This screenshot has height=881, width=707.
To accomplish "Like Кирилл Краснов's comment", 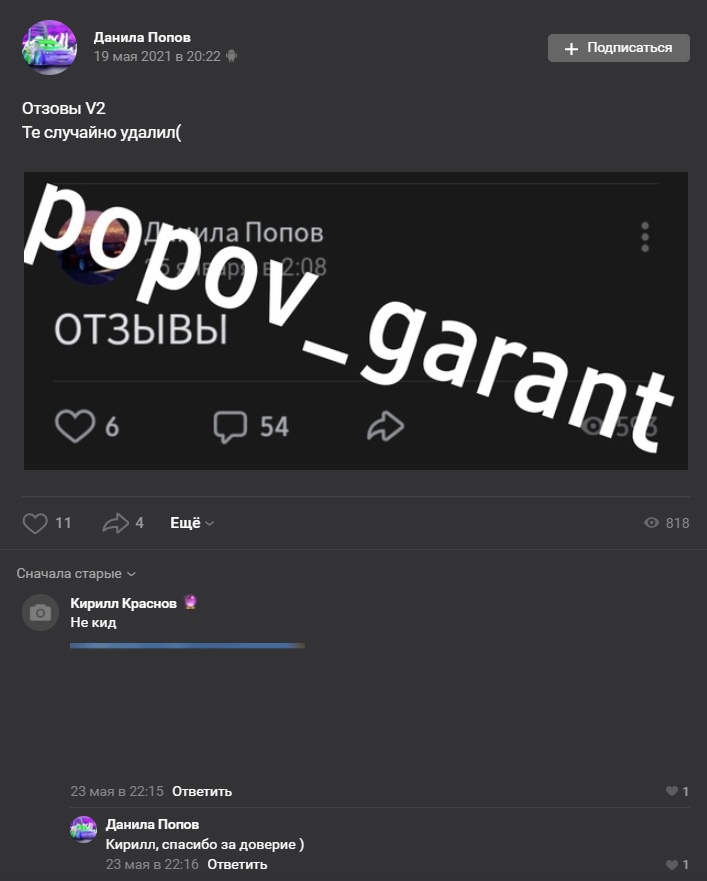I will pyautogui.click(x=672, y=791).
